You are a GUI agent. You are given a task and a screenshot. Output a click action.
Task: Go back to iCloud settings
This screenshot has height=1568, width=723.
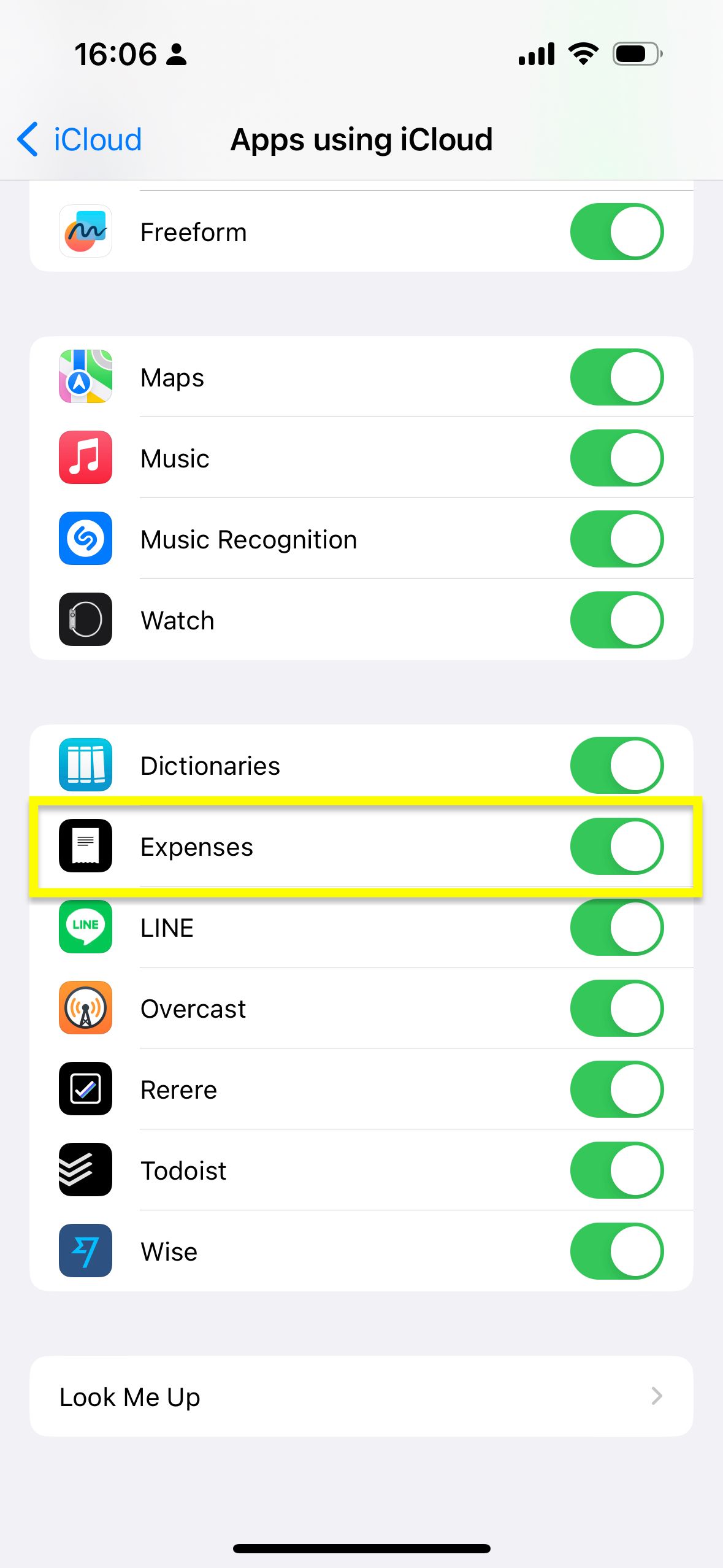pos(80,140)
